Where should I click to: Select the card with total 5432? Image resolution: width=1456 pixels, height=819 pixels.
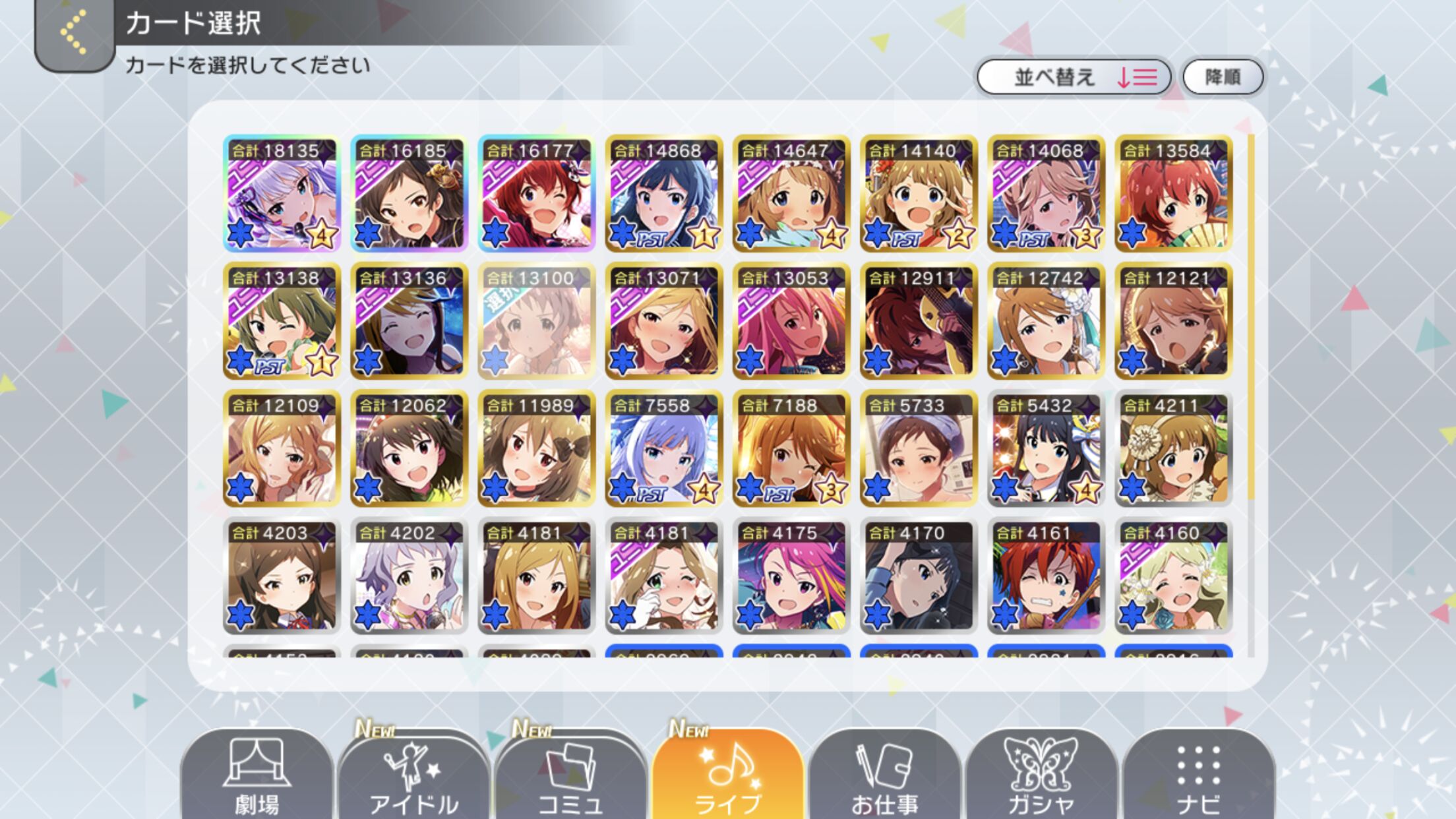pyautogui.click(x=1046, y=448)
